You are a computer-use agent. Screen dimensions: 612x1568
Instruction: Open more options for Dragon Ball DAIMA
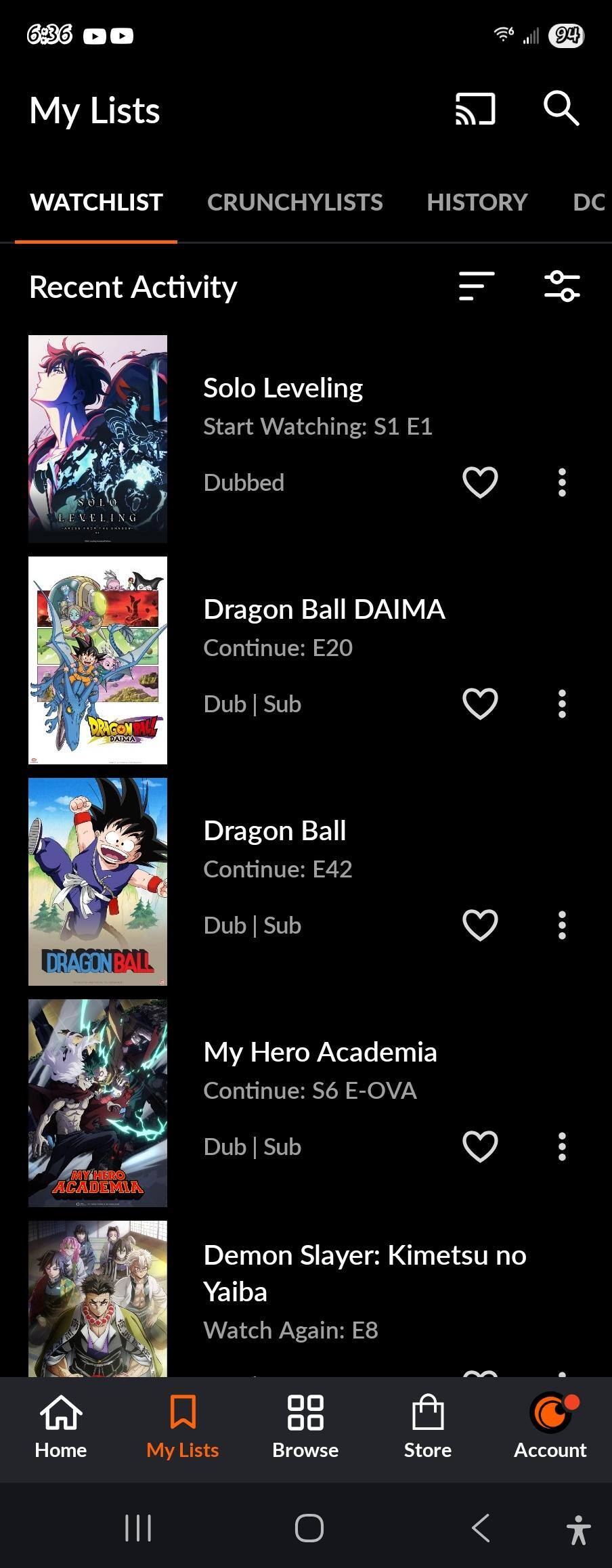(562, 703)
